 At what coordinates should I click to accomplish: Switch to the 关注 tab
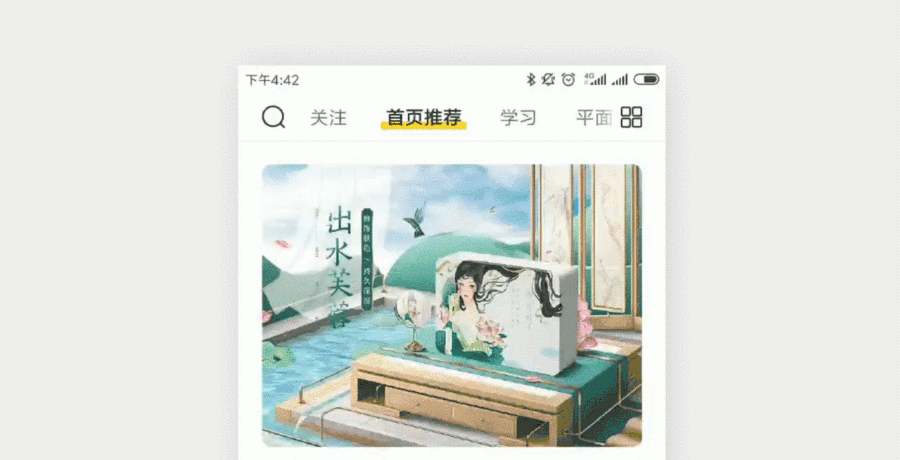point(328,118)
